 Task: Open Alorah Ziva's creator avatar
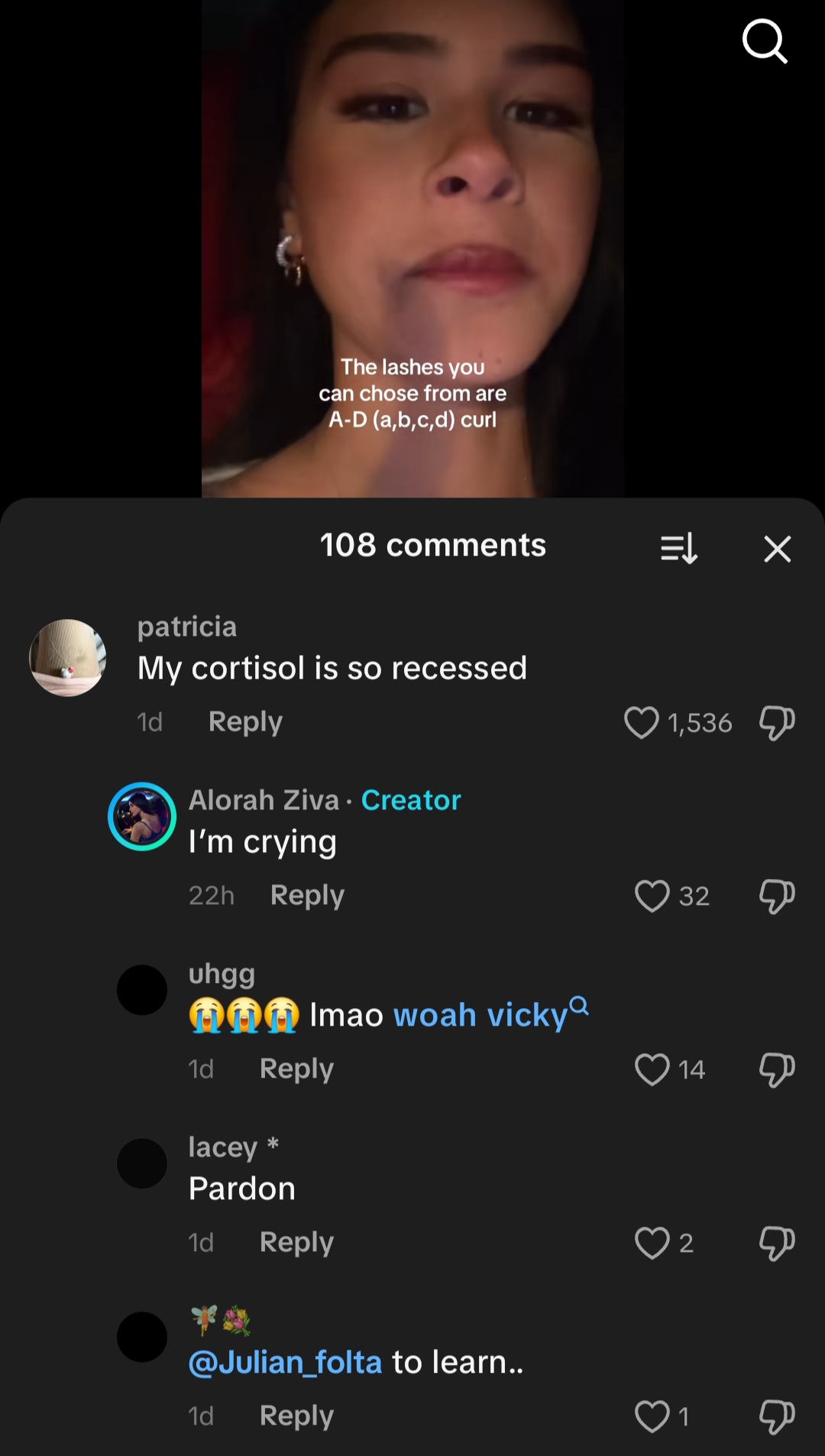pos(142,816)
